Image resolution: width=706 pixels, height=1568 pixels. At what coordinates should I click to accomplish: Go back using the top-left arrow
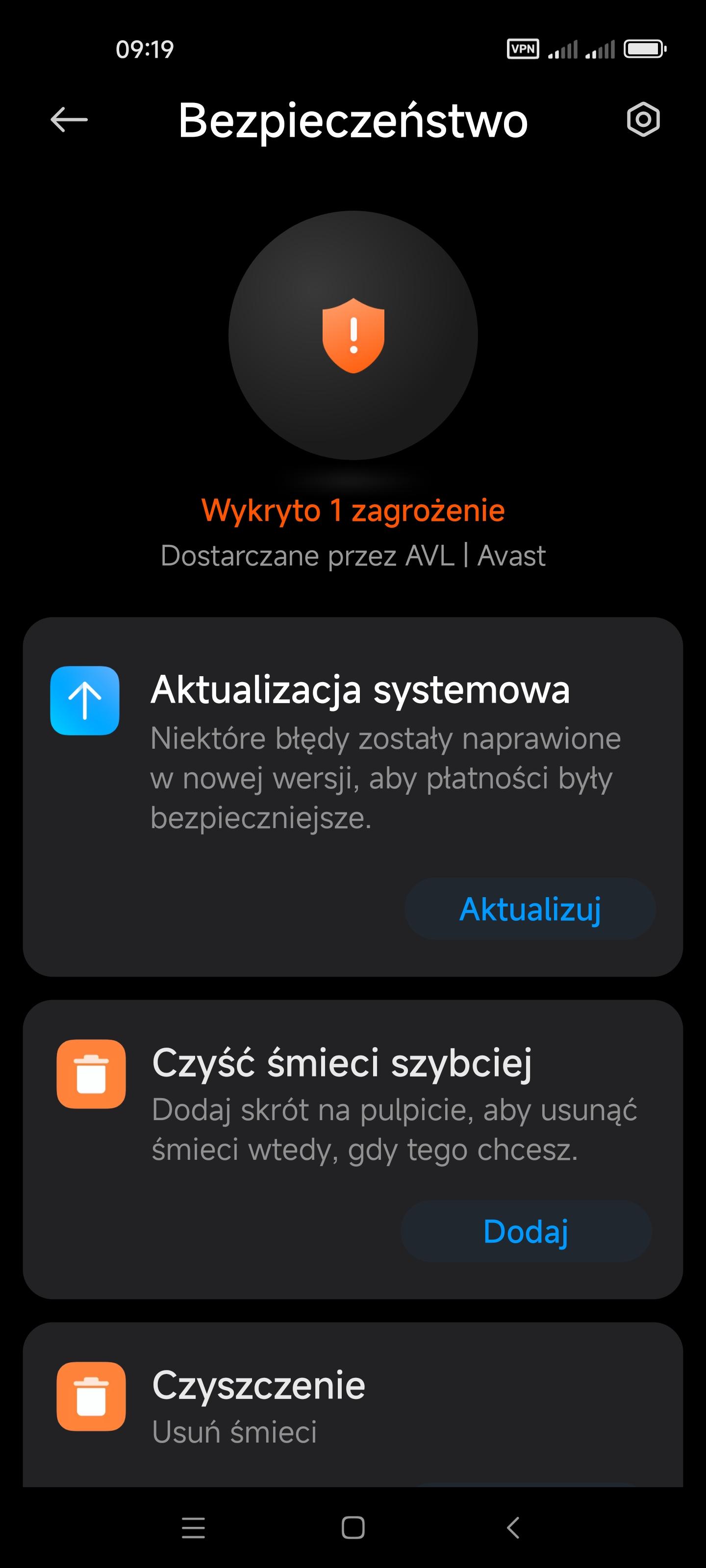point(69,119)
